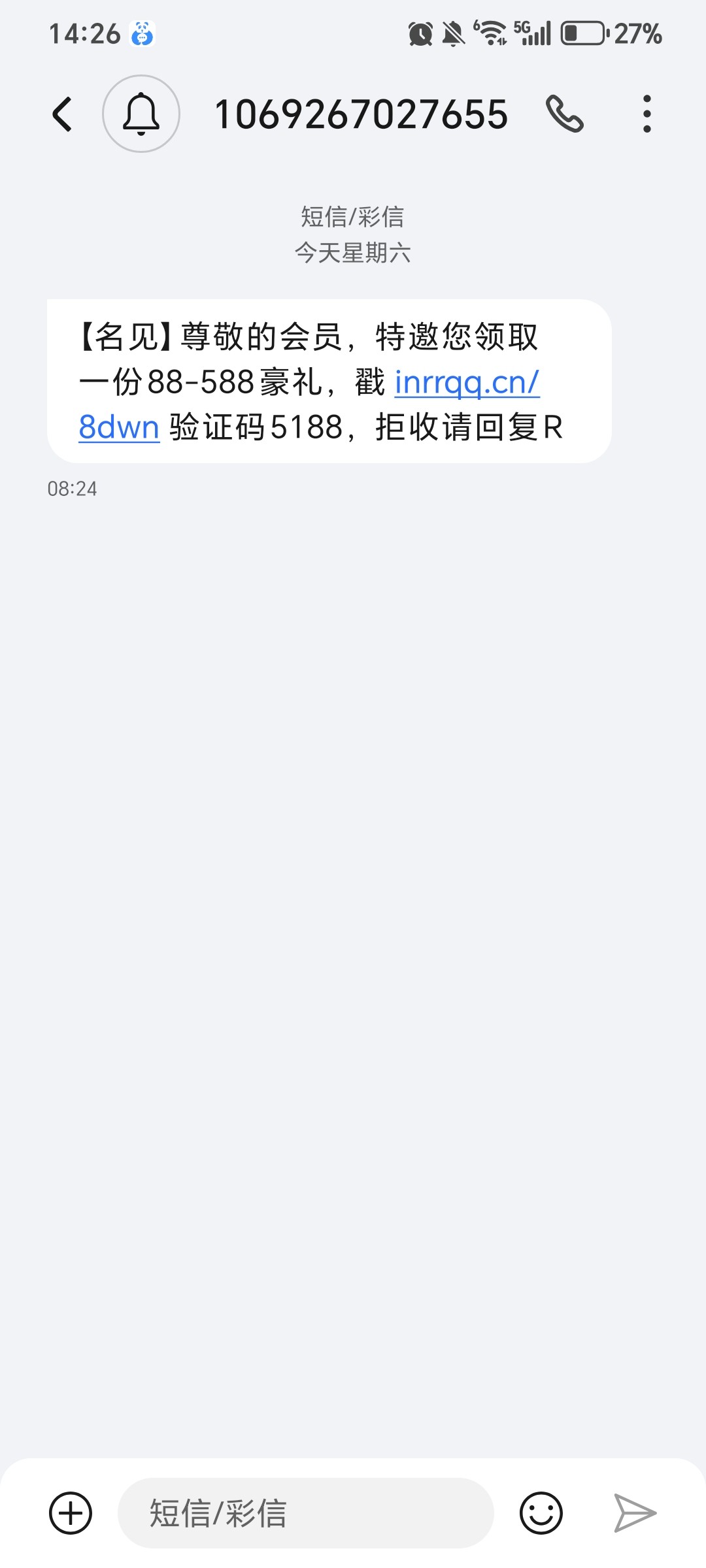Go back to the message list
The width and height of the screenshot is (706, 1568).
[x=62, y=114]
